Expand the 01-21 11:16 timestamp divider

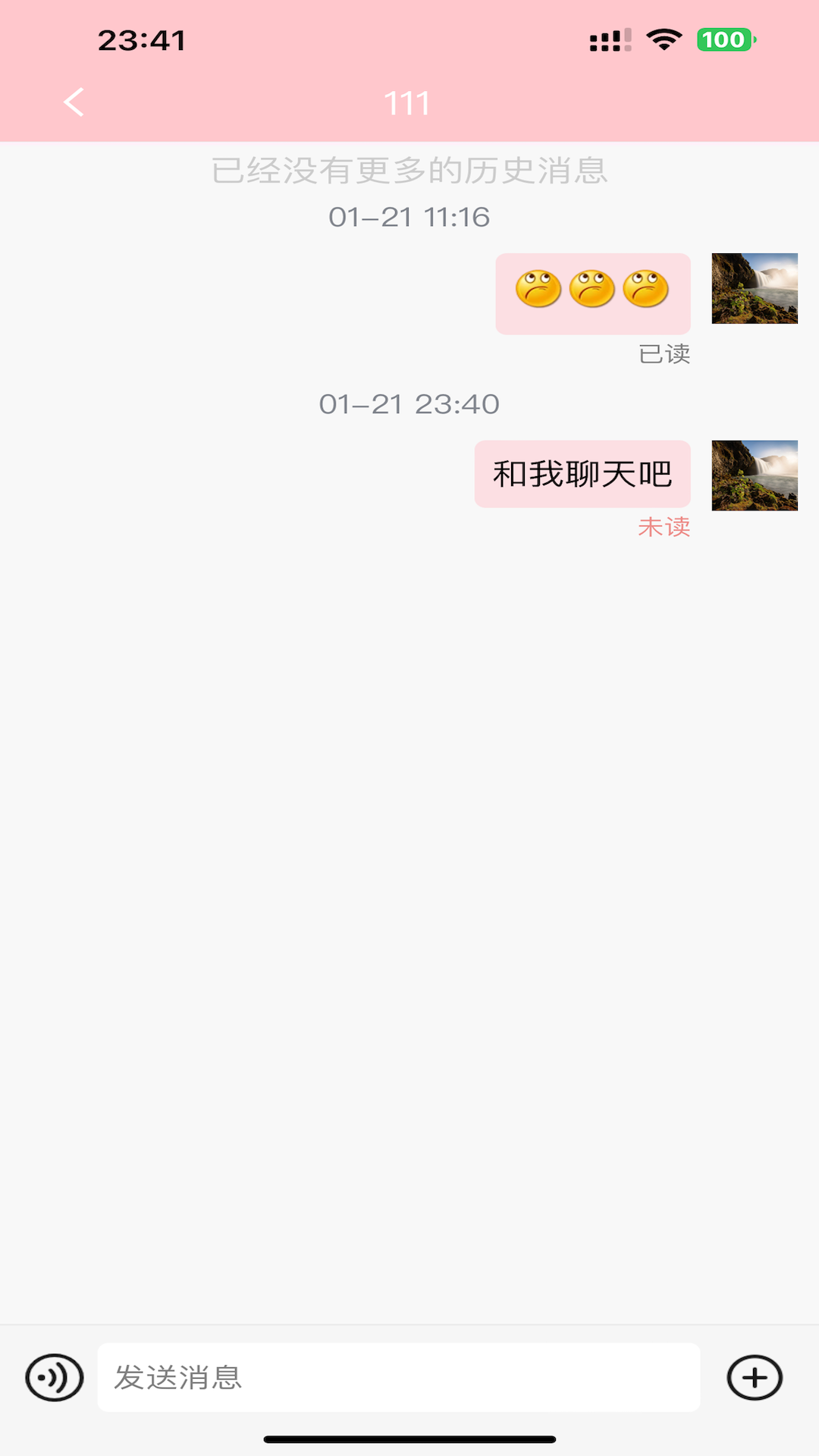[x=409, y=217]
